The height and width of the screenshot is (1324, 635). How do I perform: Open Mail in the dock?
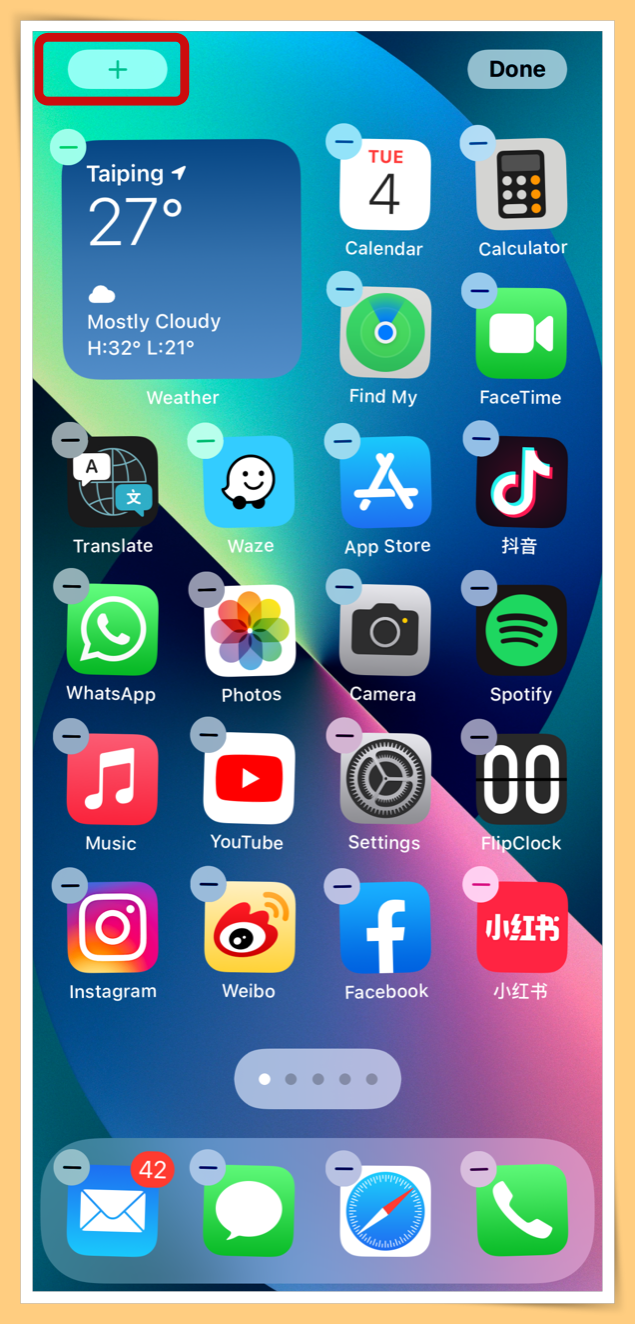coord(113,1211)
